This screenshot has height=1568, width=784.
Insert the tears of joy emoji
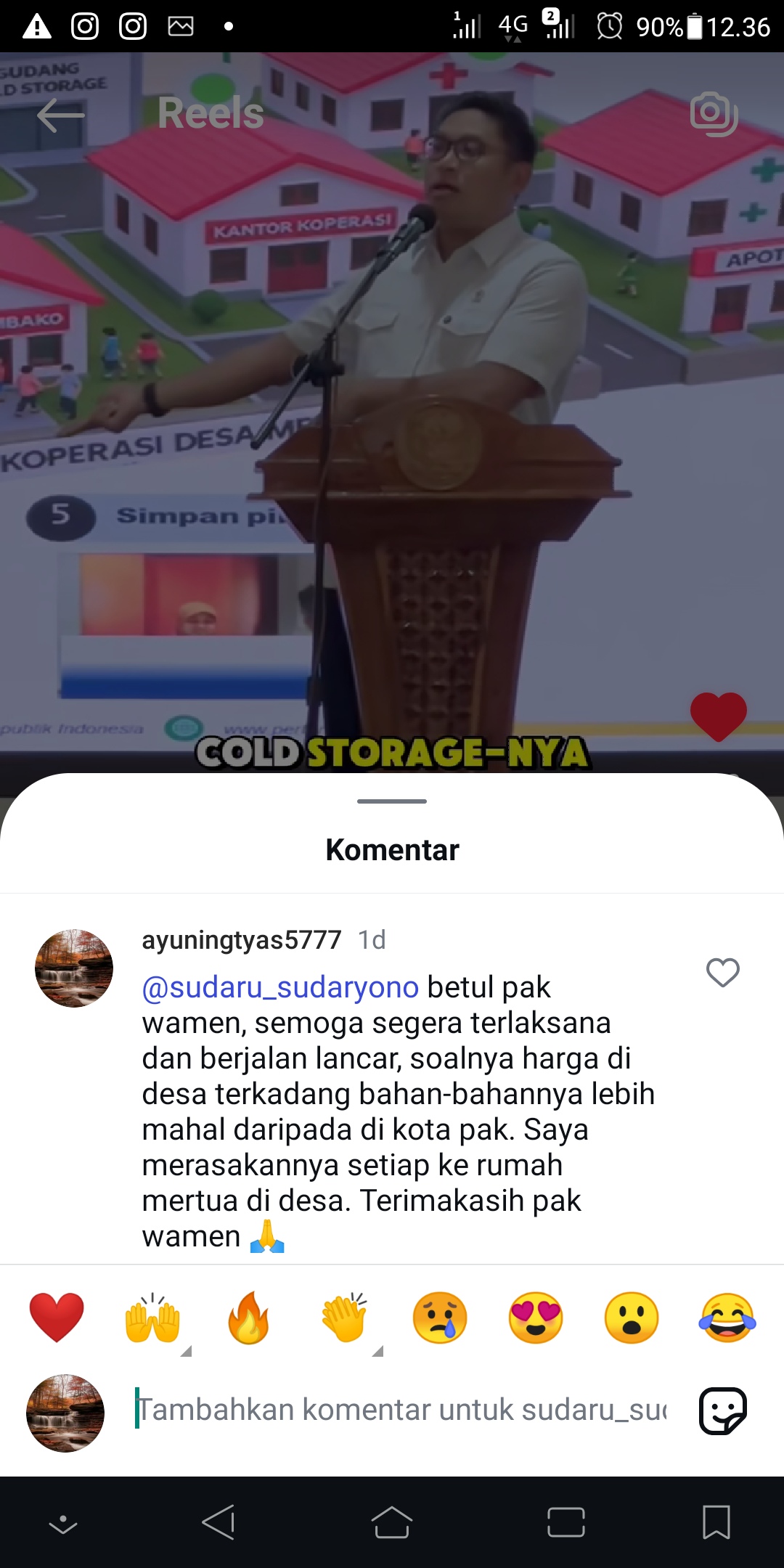(x=727, y=1318)
